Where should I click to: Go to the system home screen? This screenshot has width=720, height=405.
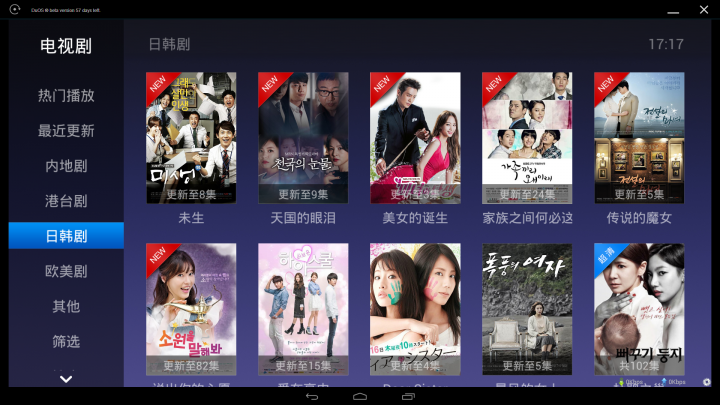click(360, 397)
